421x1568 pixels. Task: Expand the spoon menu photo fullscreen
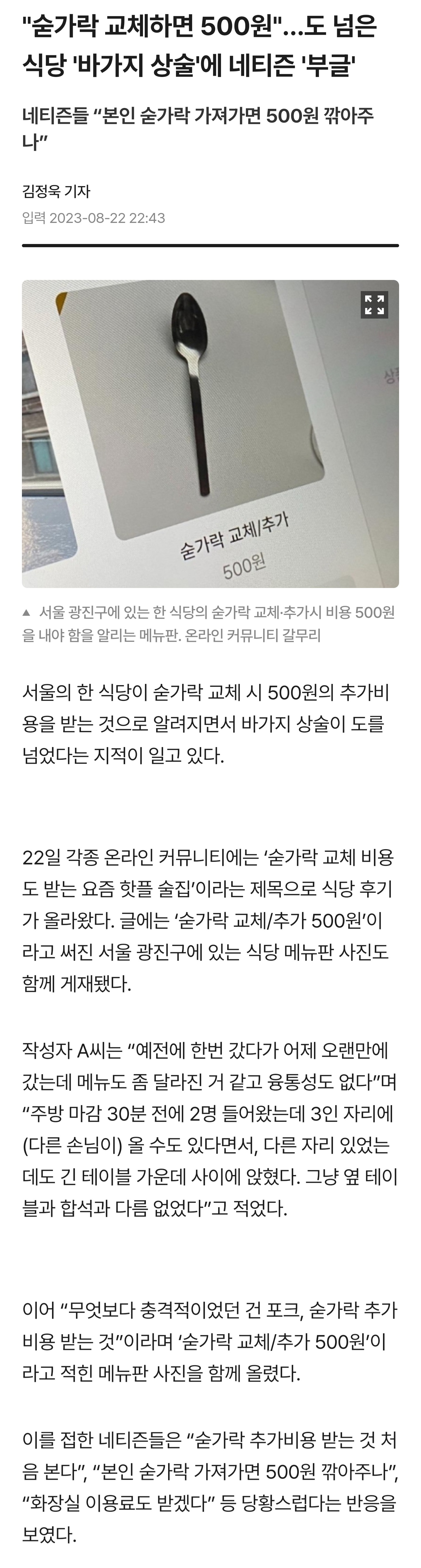tap(374, 305)
